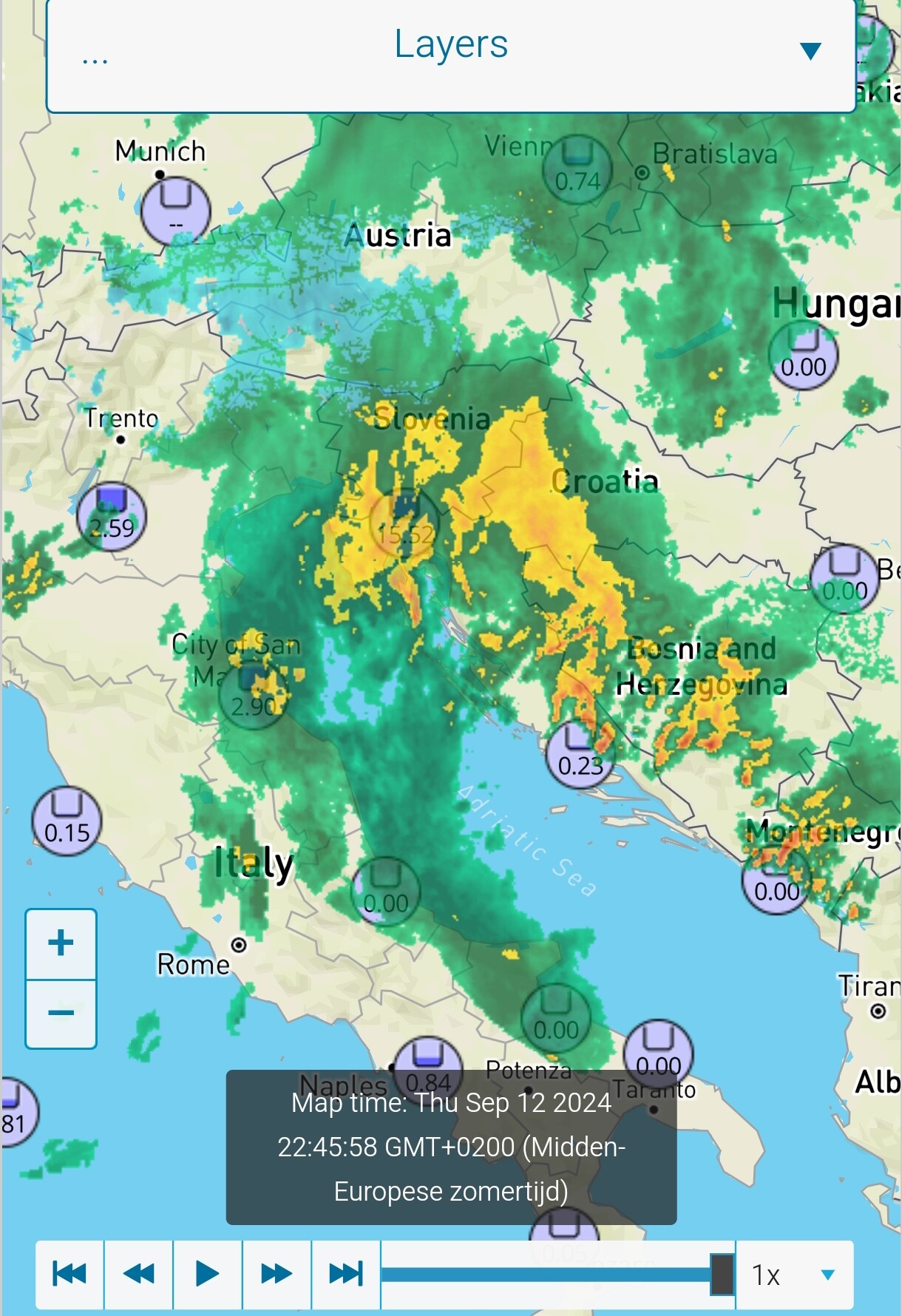Viewport: 902px width, 1316px height.
Task: Open the rain gauge marker near Munich
Action: (x=175, y=211)
